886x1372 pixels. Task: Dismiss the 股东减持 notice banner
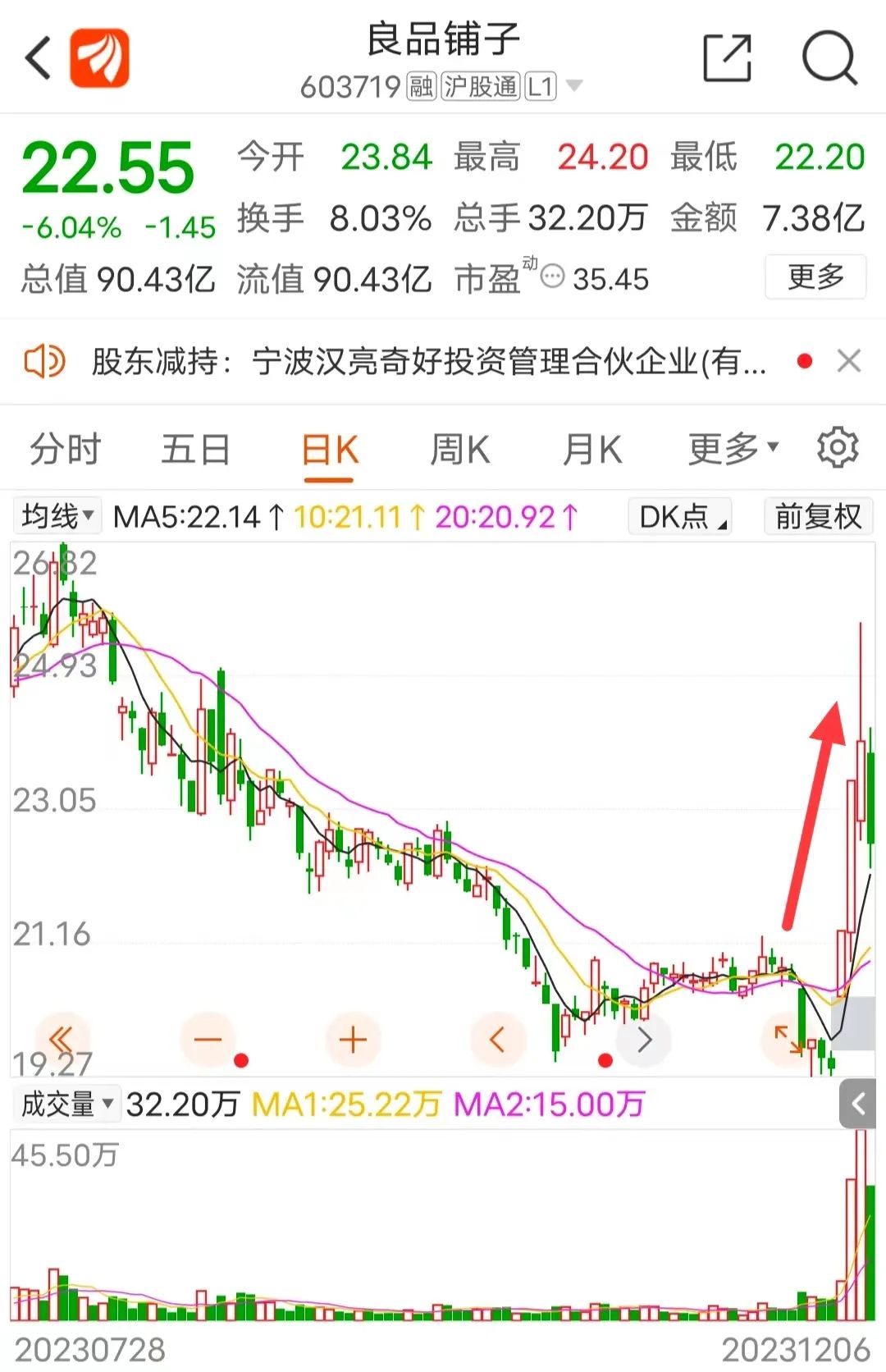click(x=849, y=361)
